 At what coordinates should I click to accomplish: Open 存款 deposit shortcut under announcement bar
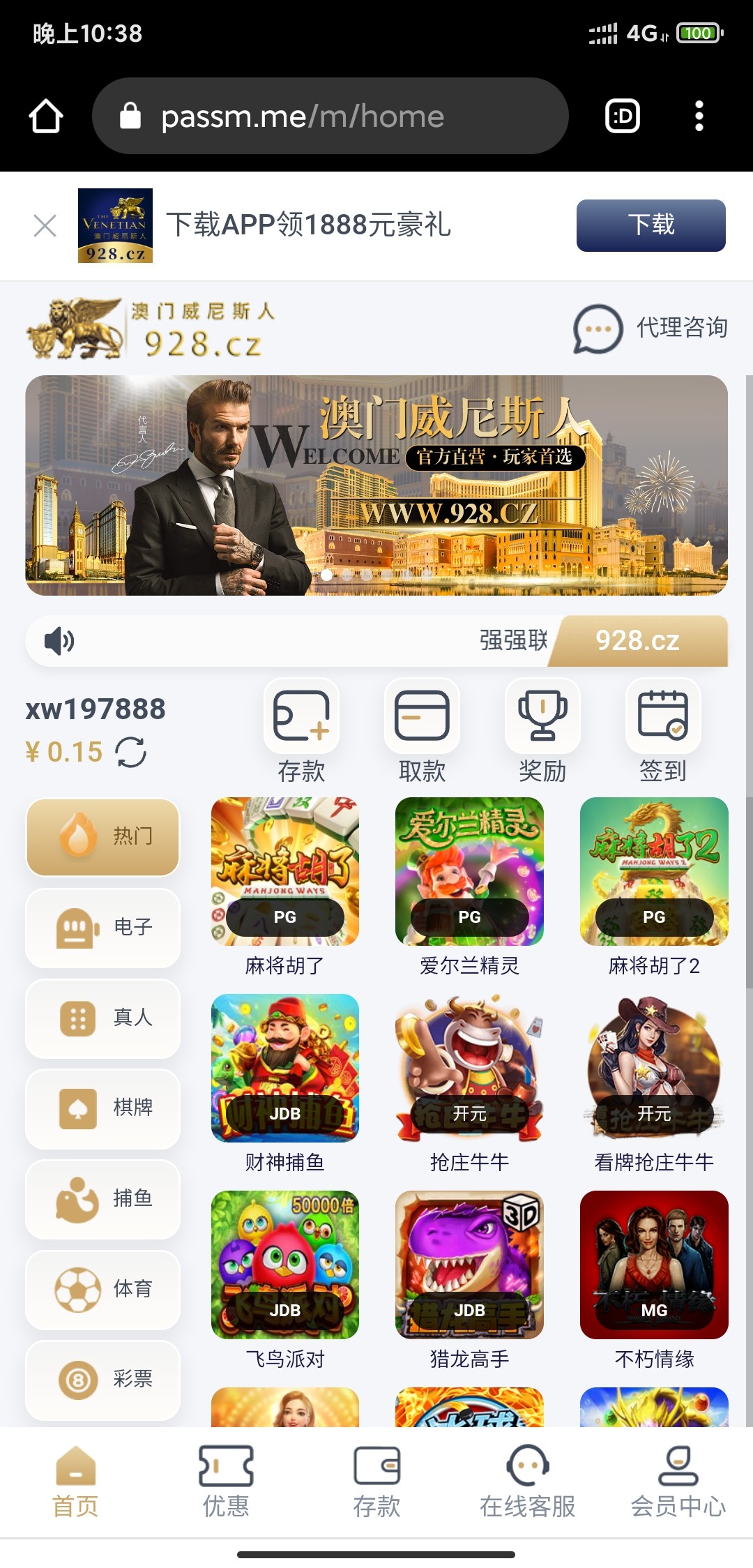pos(301,730)
